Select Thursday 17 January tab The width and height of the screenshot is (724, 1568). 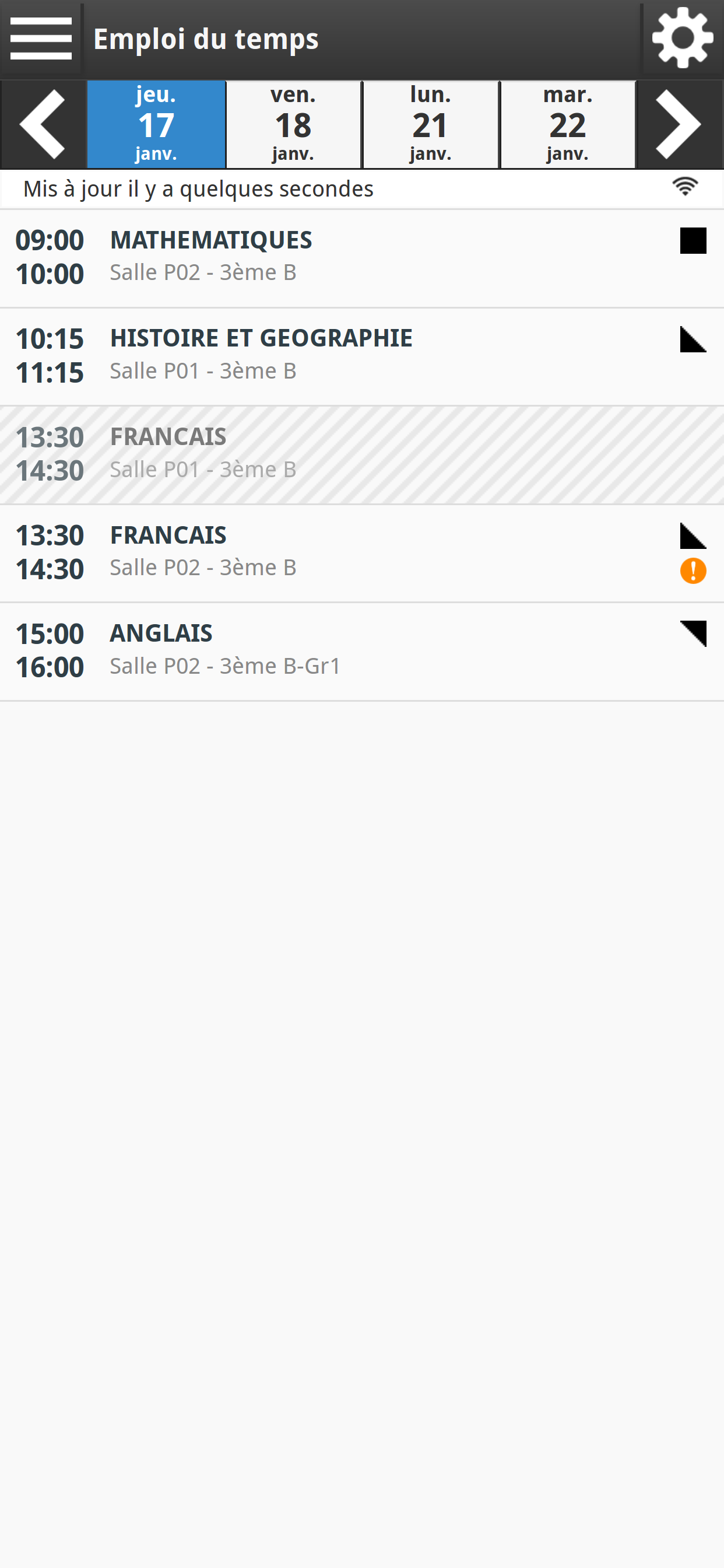click(156, 125)
